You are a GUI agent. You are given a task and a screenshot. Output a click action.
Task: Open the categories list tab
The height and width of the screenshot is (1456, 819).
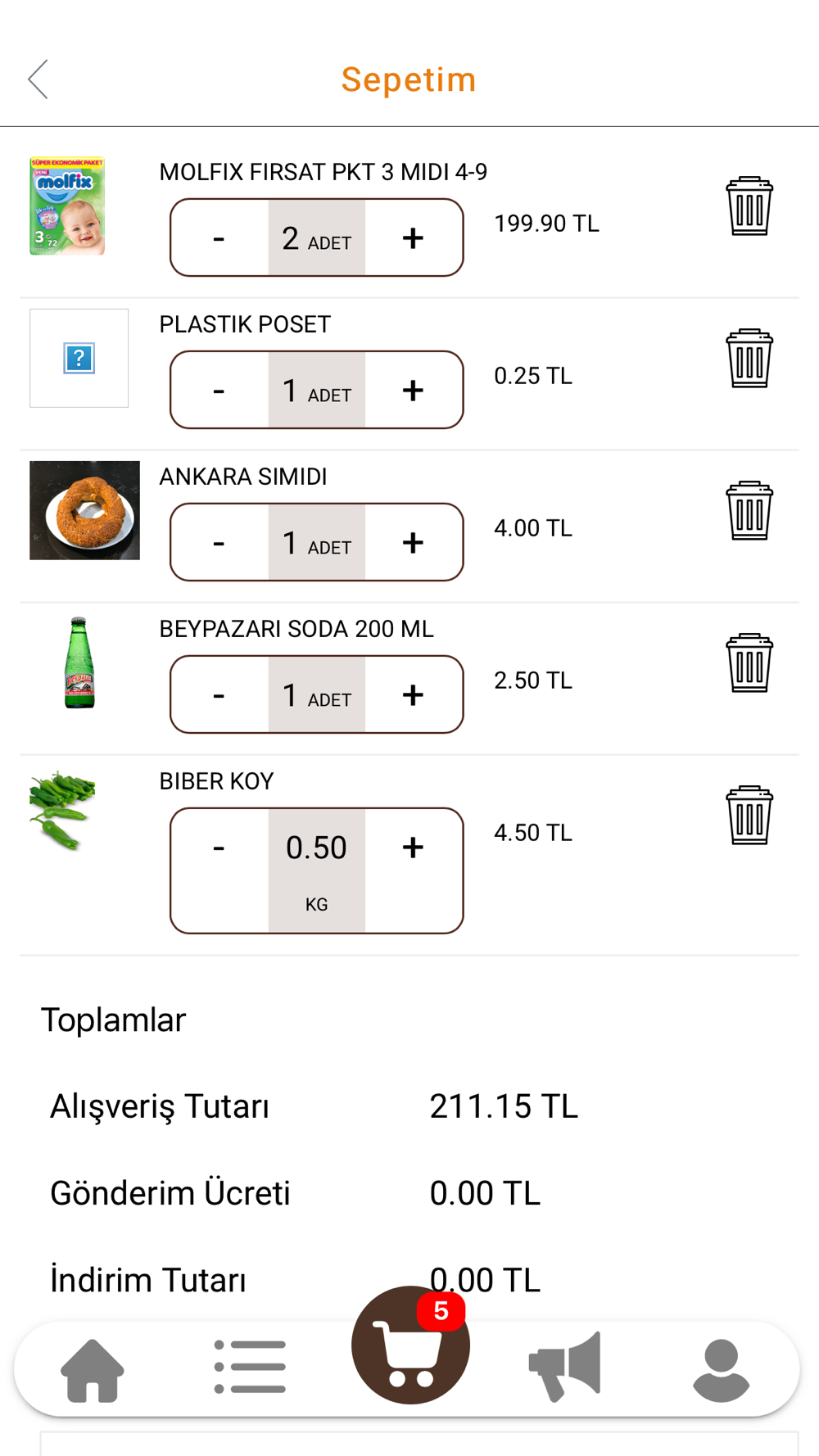pos(250,1367)
